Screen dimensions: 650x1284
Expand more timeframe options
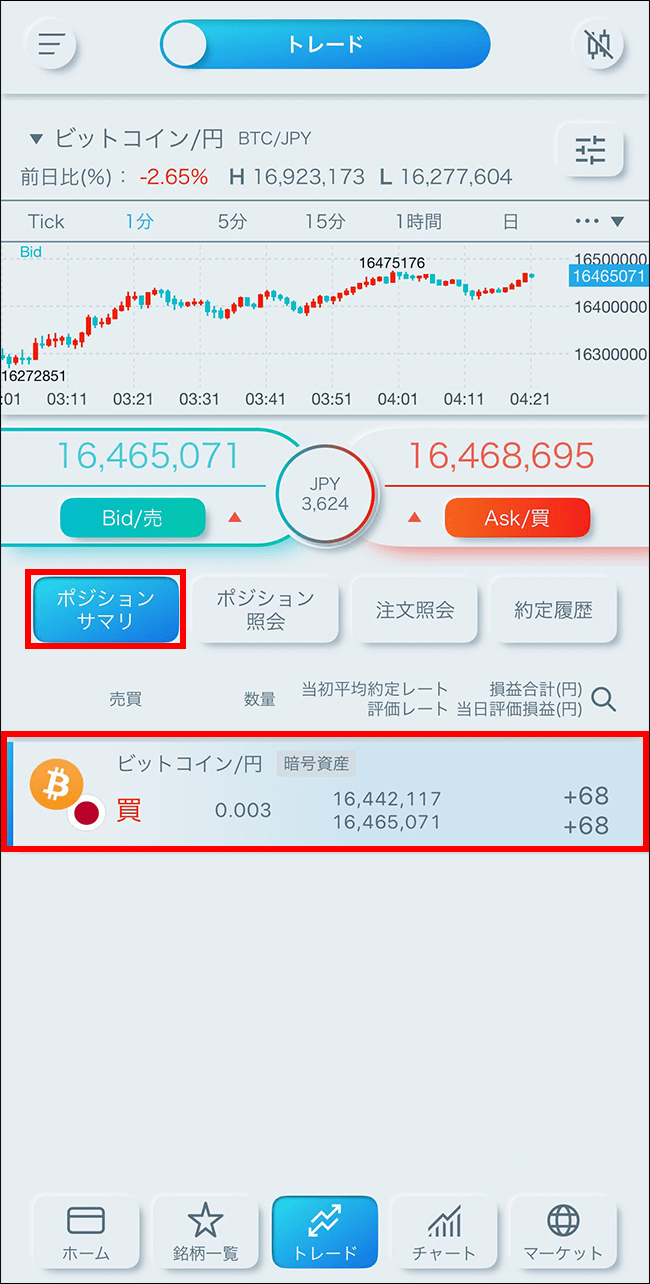point(600,222)
